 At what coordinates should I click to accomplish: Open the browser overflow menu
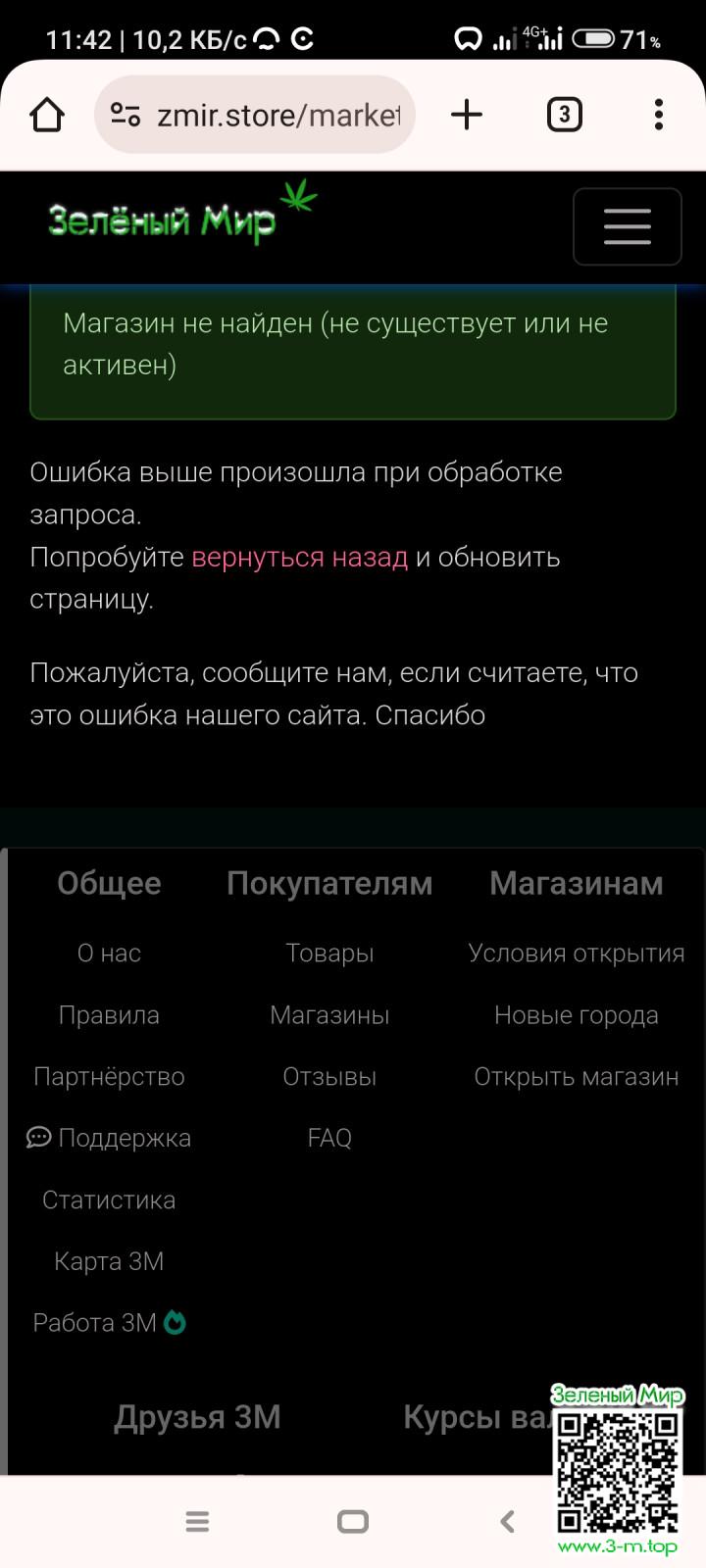[659, 115]
